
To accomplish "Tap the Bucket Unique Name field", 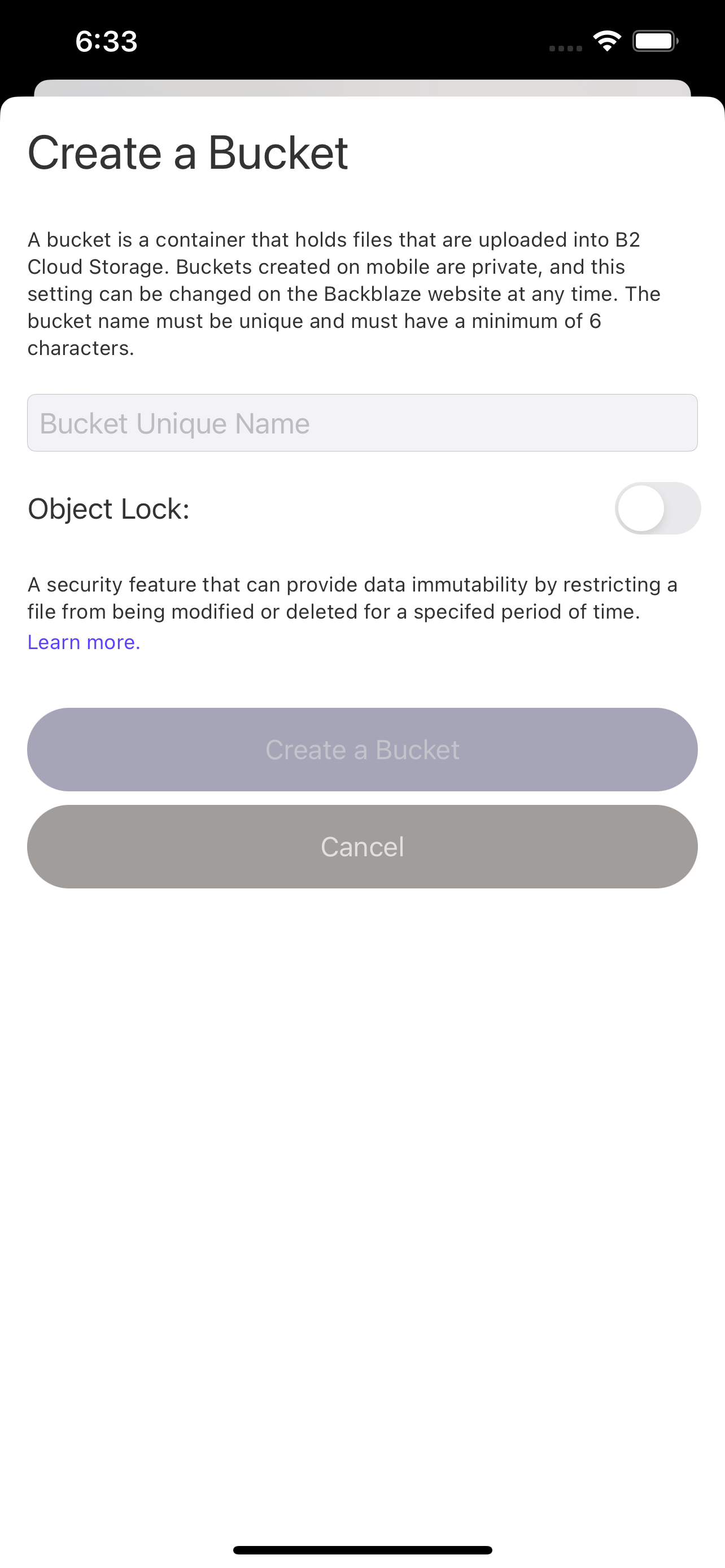I will [362, 423].
